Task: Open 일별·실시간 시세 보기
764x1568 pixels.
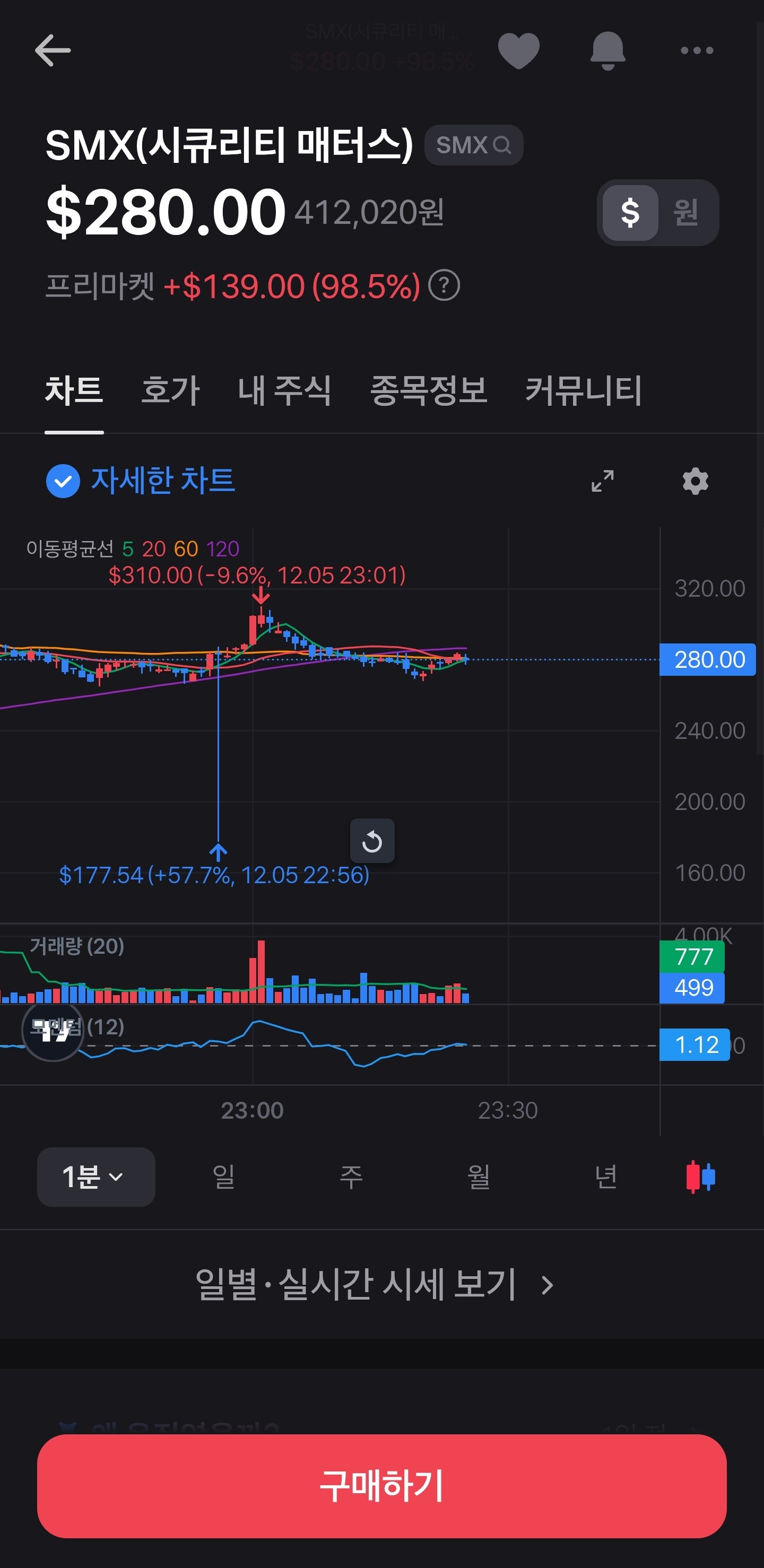Action: [x=374, y=1283]
